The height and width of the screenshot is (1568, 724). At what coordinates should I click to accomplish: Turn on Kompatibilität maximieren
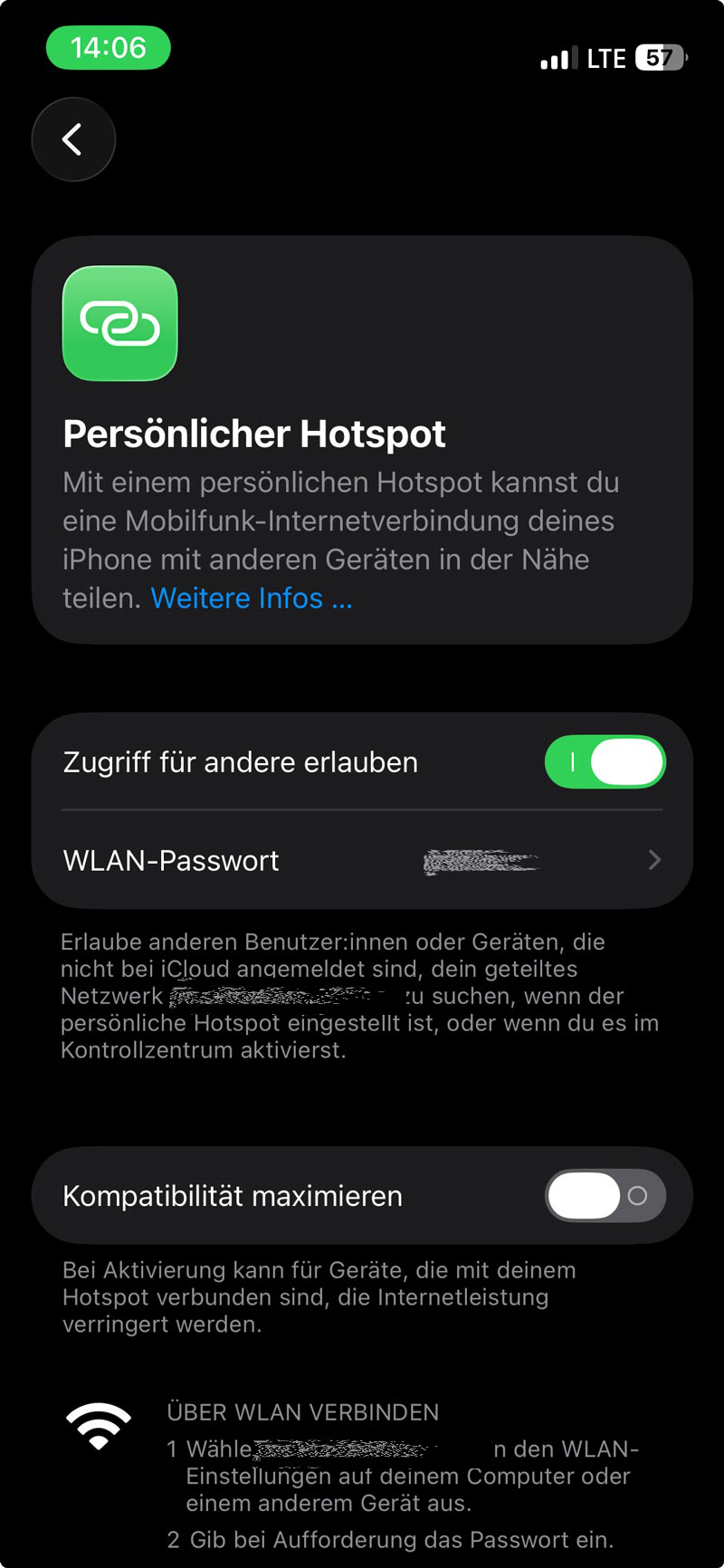coord(605,1196)
